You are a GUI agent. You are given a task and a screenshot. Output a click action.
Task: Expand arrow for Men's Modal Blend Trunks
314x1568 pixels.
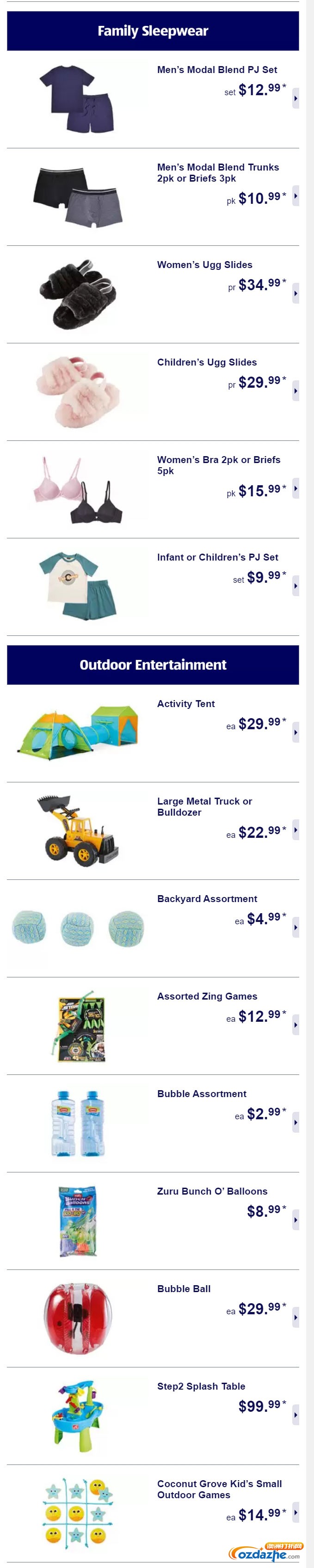(296, 195)
